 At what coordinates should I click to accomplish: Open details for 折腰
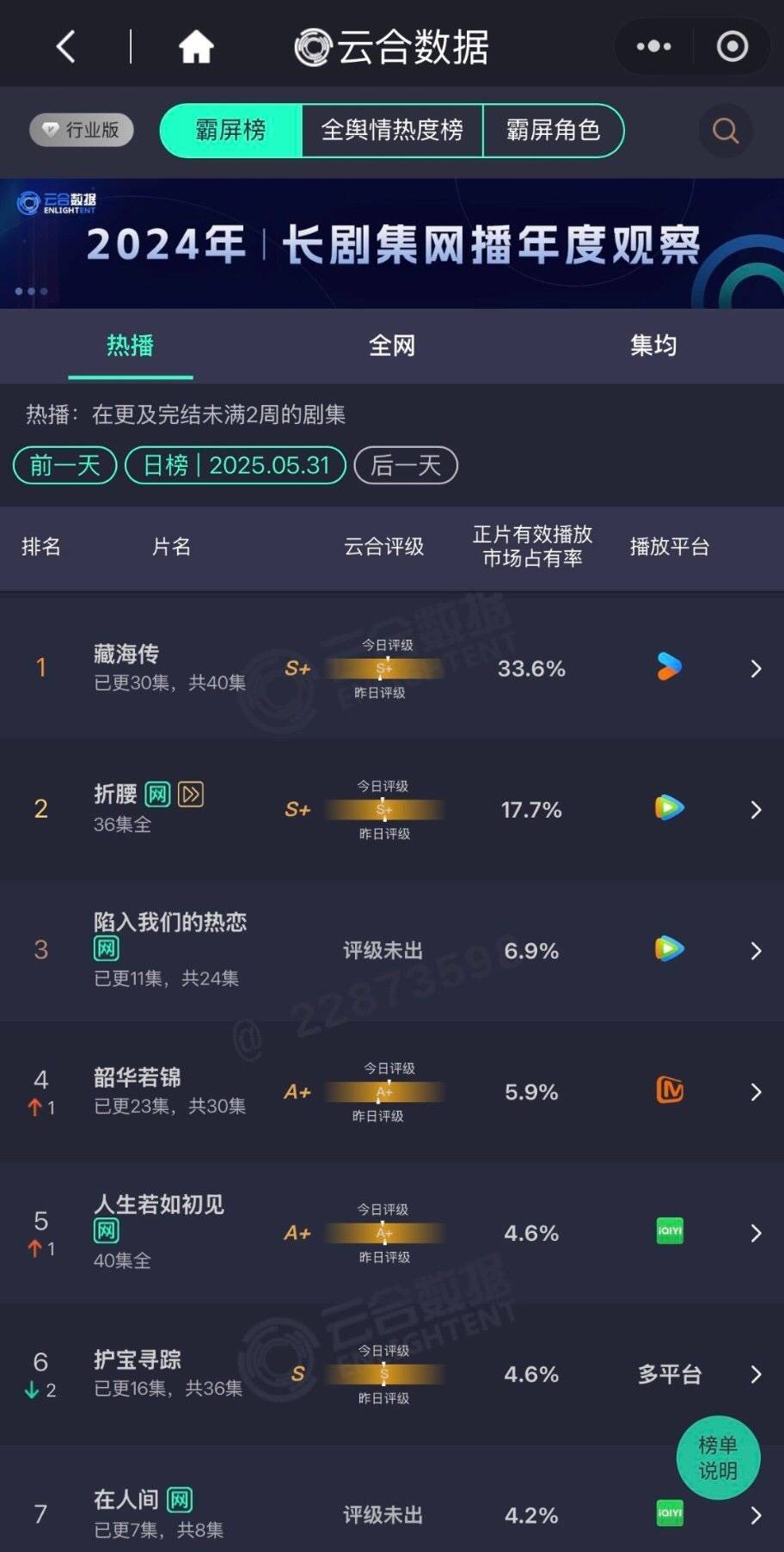756,809
